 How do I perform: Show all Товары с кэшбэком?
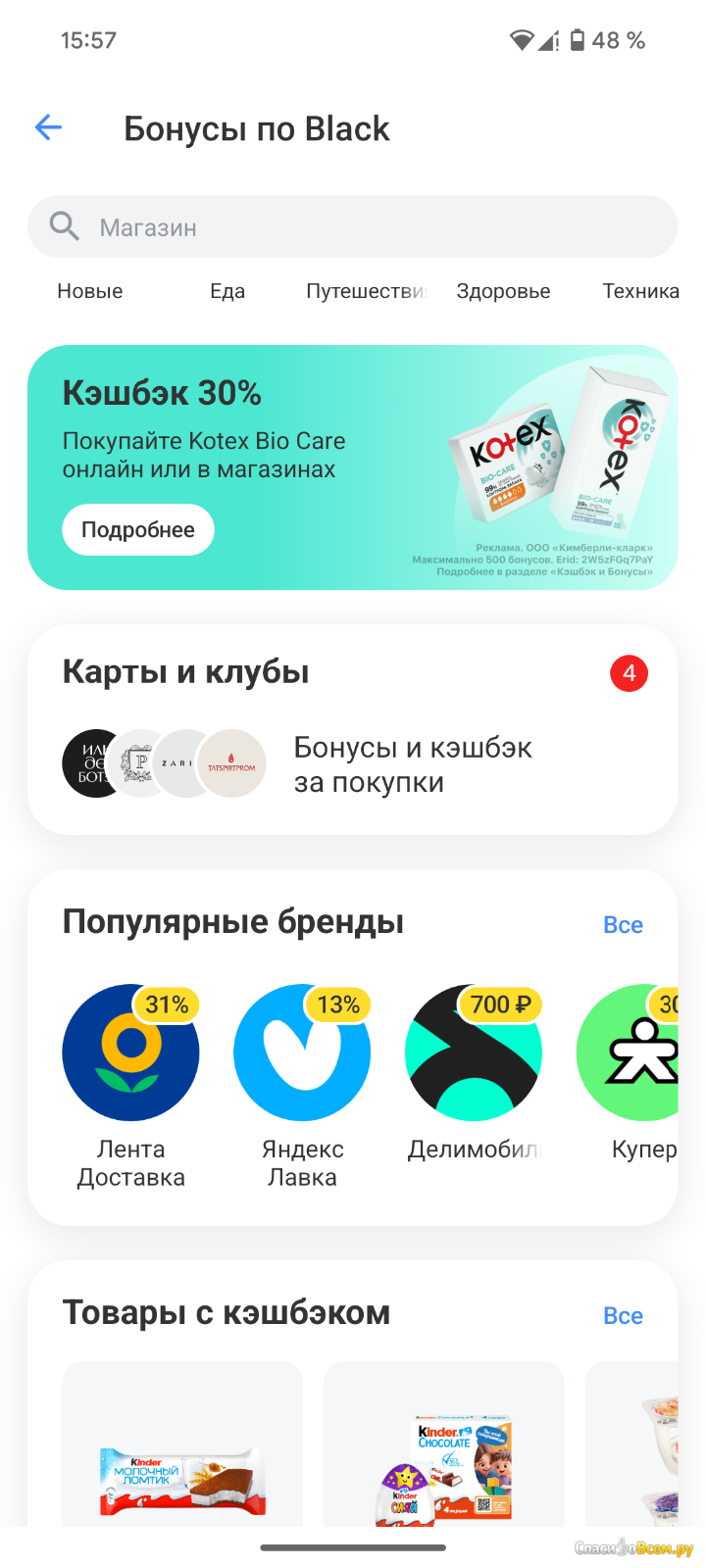coord(623,1316)
